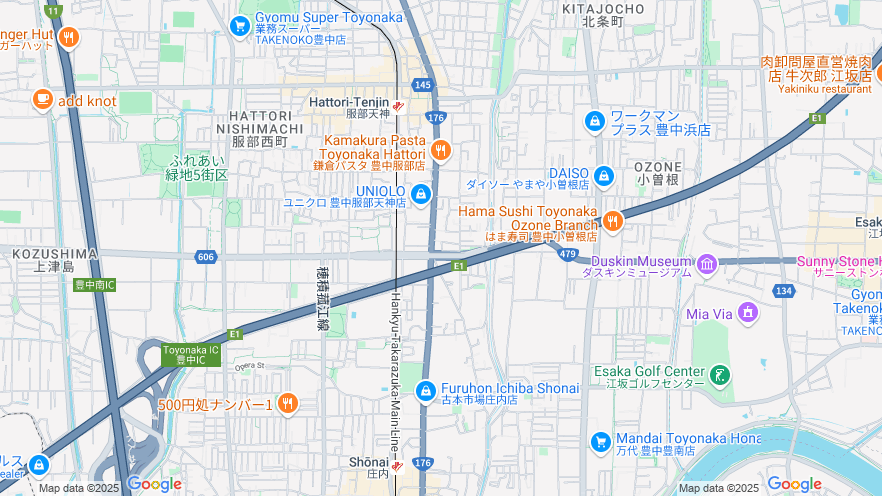
Task: Tap the Duskin Museum pin
Action: tap(708, 264)
